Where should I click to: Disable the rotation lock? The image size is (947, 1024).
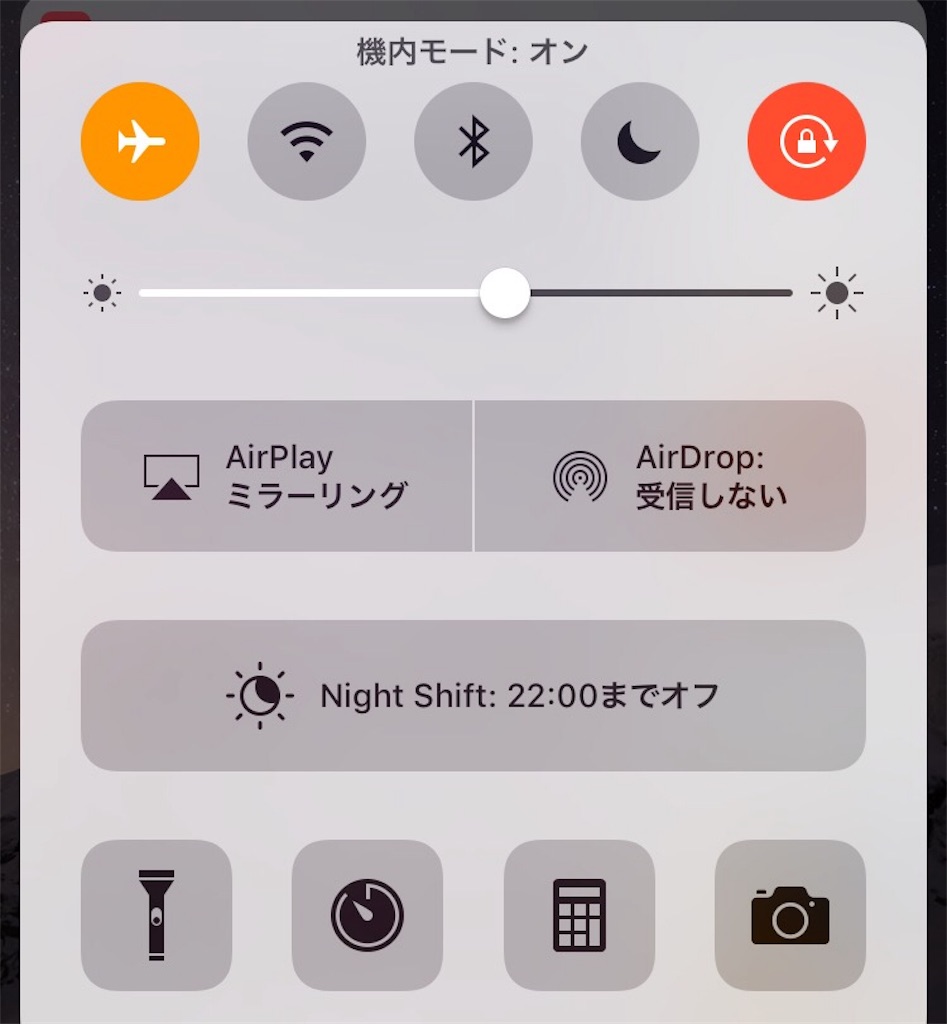tap(806, 141)
